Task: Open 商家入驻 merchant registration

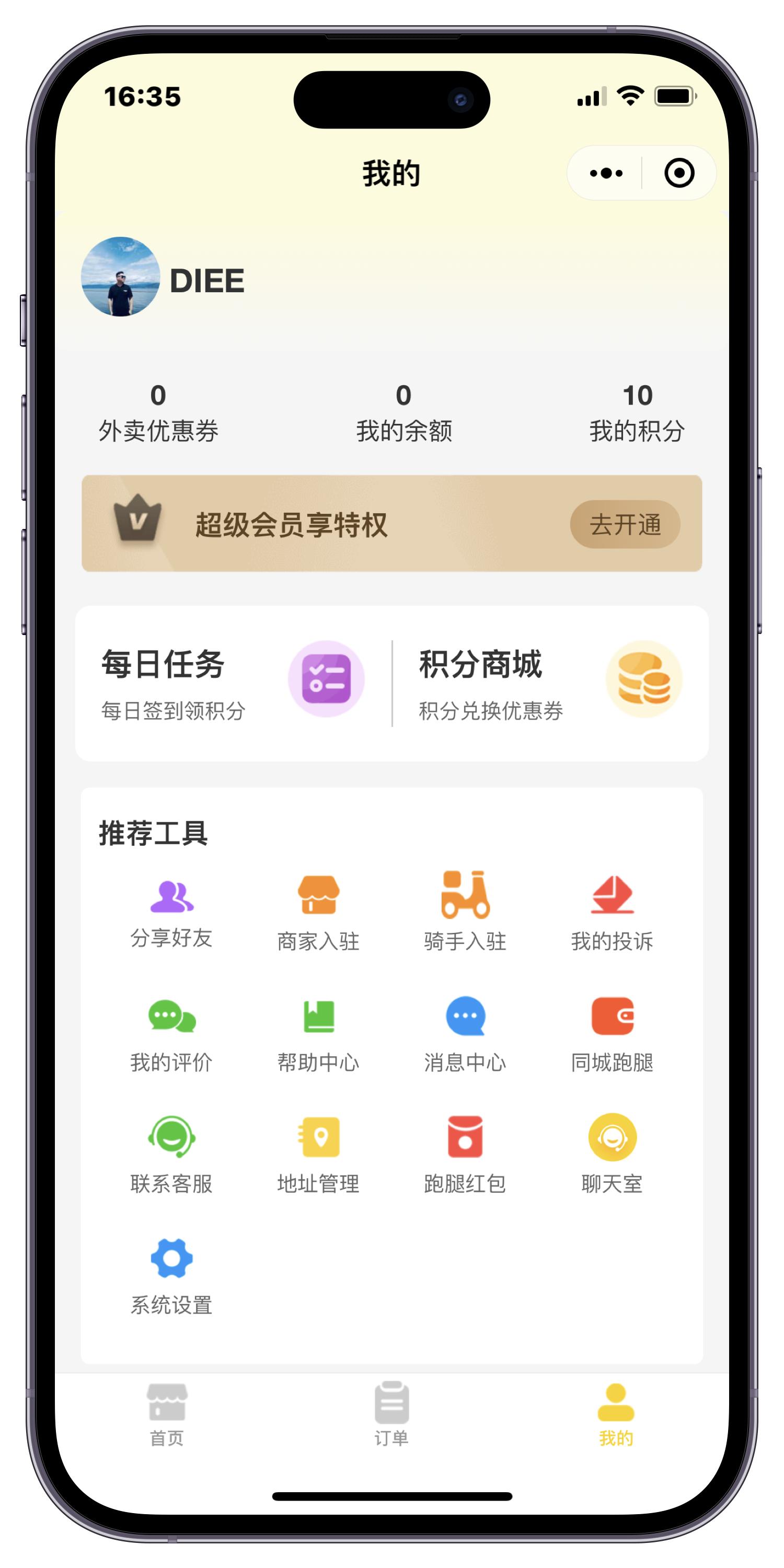Action: click(x=318, y=910)
